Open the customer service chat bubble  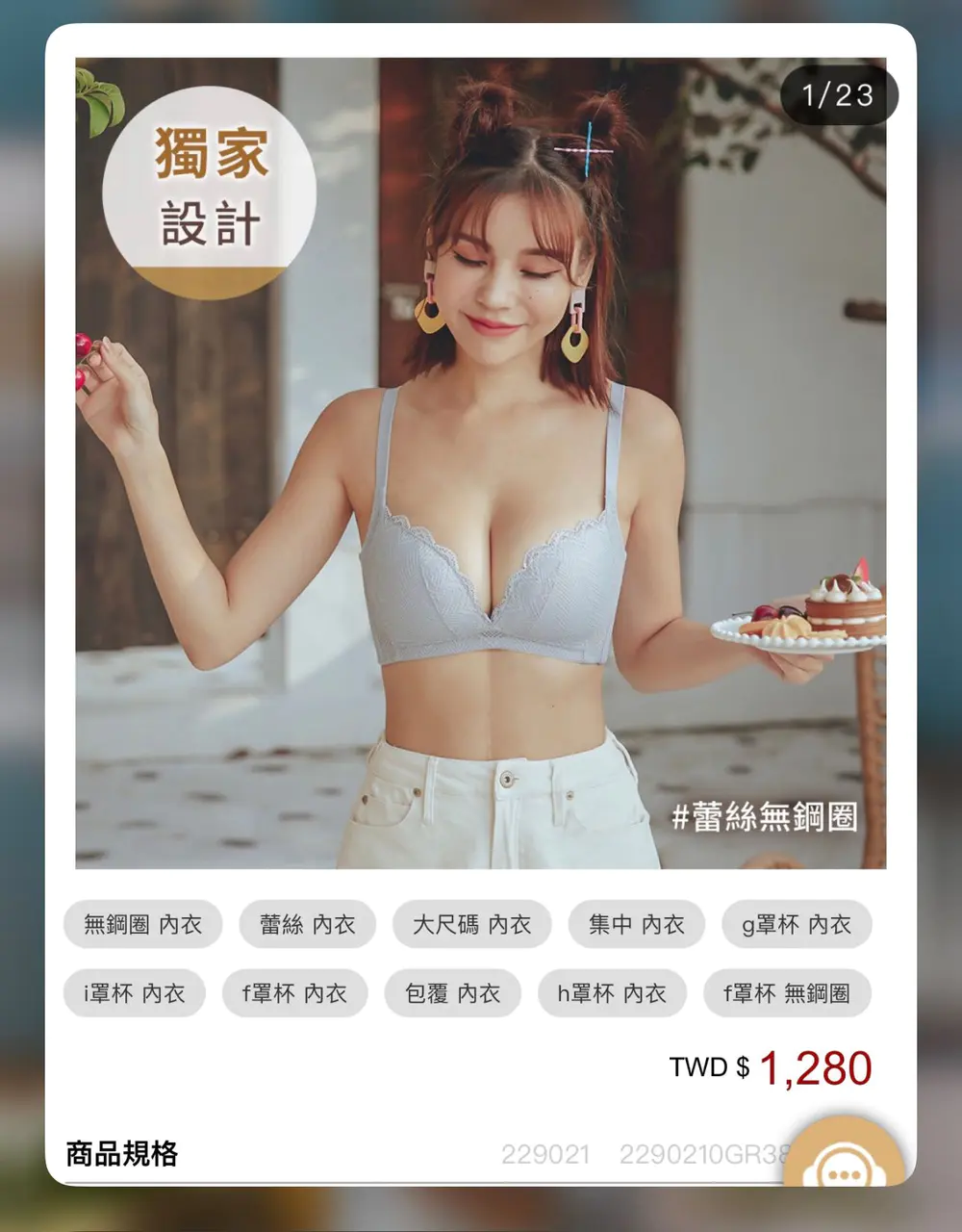pos(844,1163)
